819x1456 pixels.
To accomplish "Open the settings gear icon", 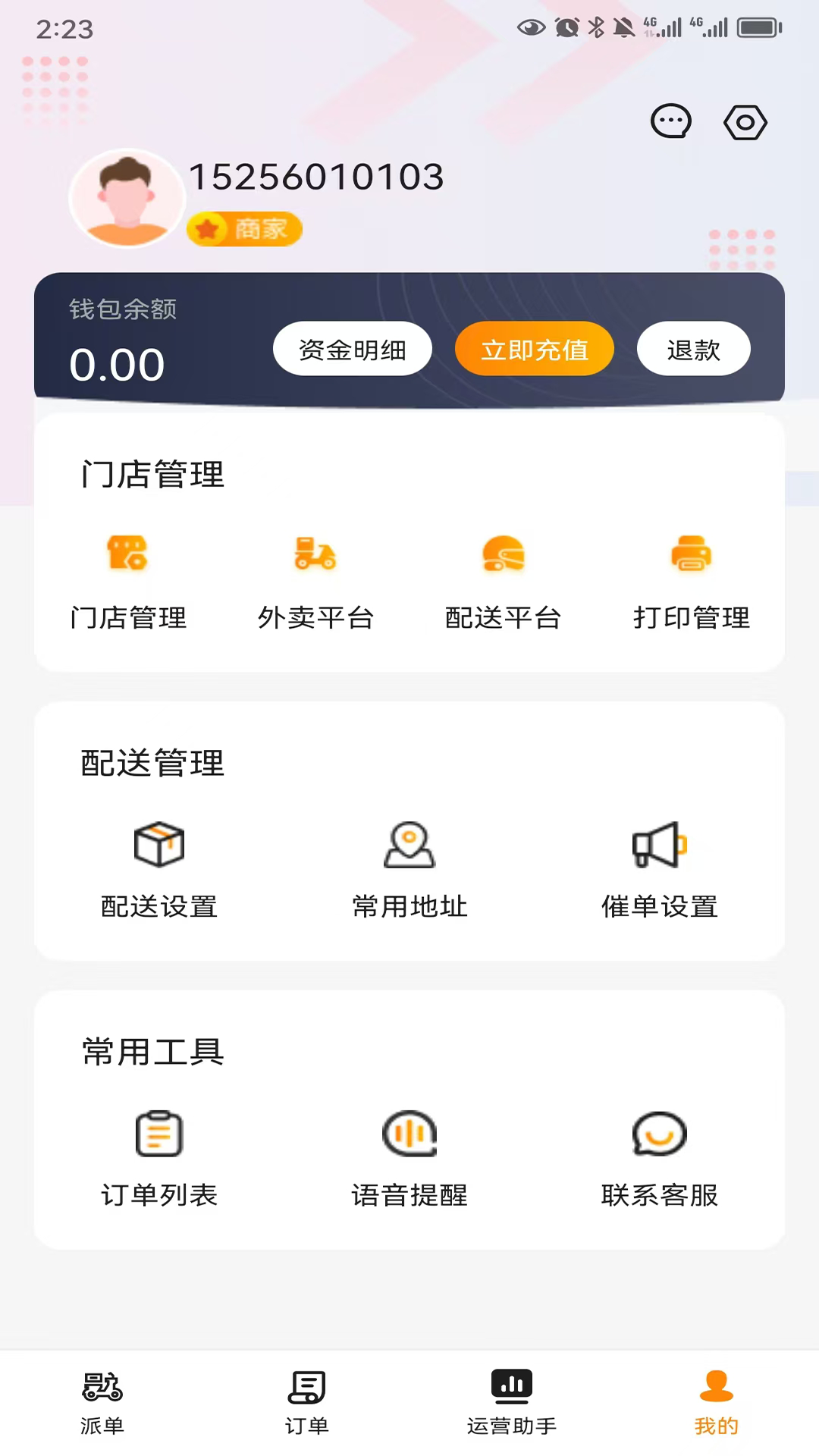I will coord(745,121).
